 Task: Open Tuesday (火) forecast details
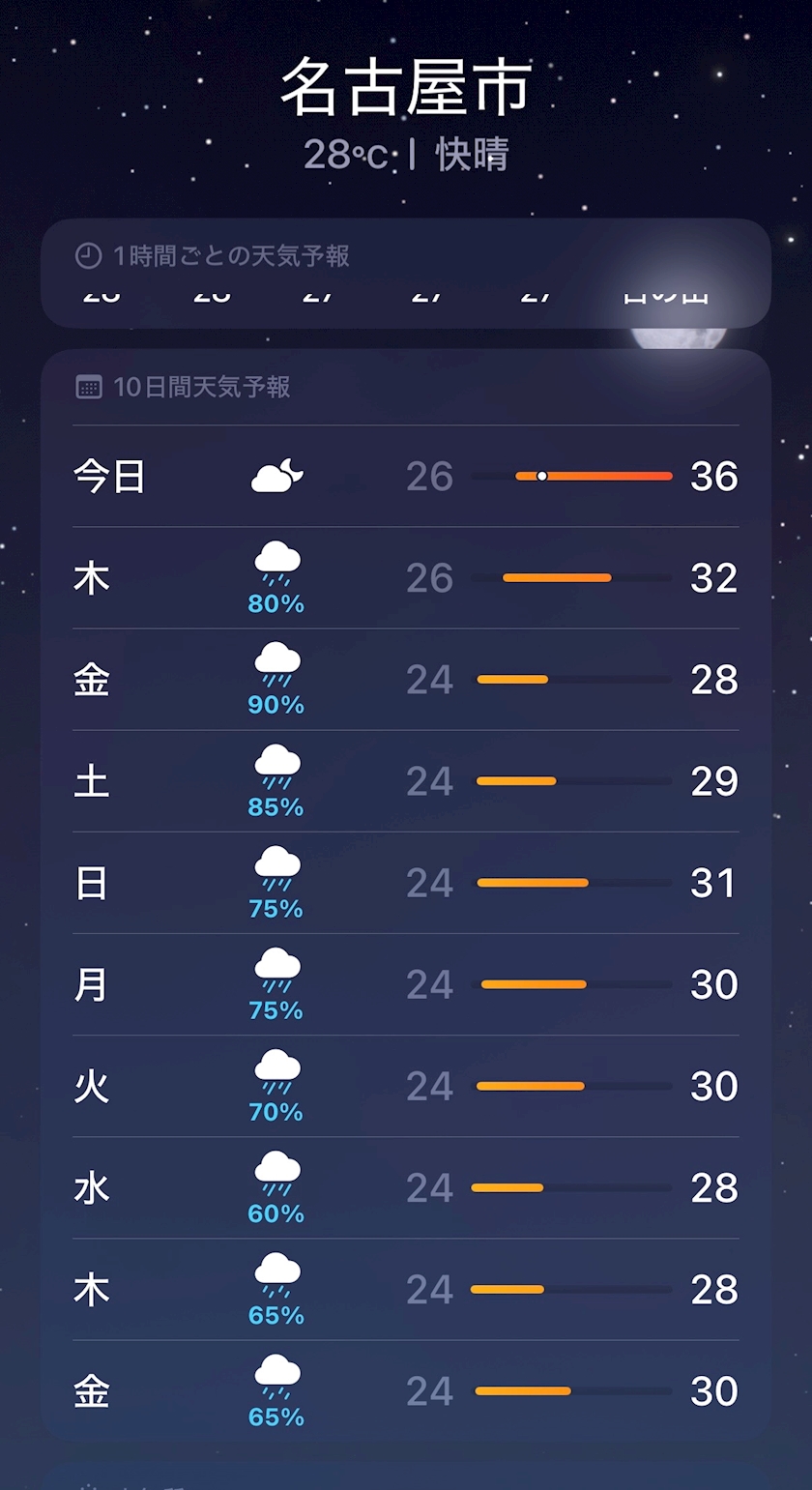pos(406,1086)
